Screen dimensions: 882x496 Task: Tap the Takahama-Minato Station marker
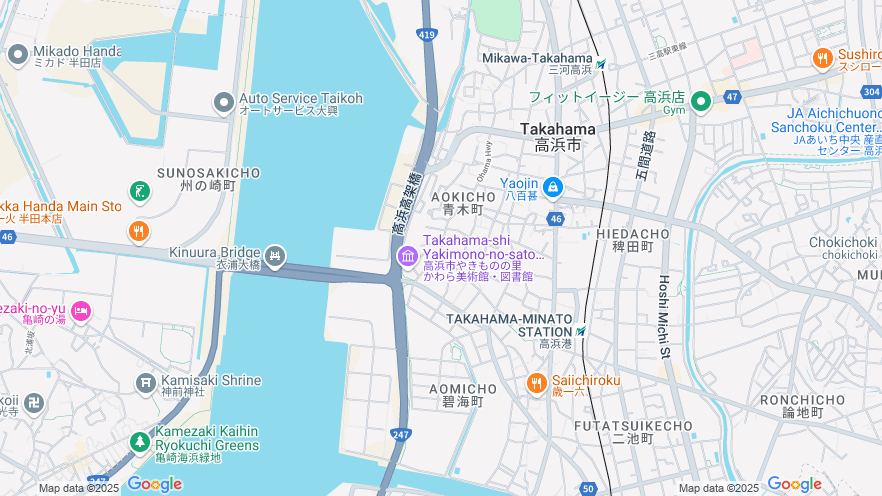click(582, 331)
